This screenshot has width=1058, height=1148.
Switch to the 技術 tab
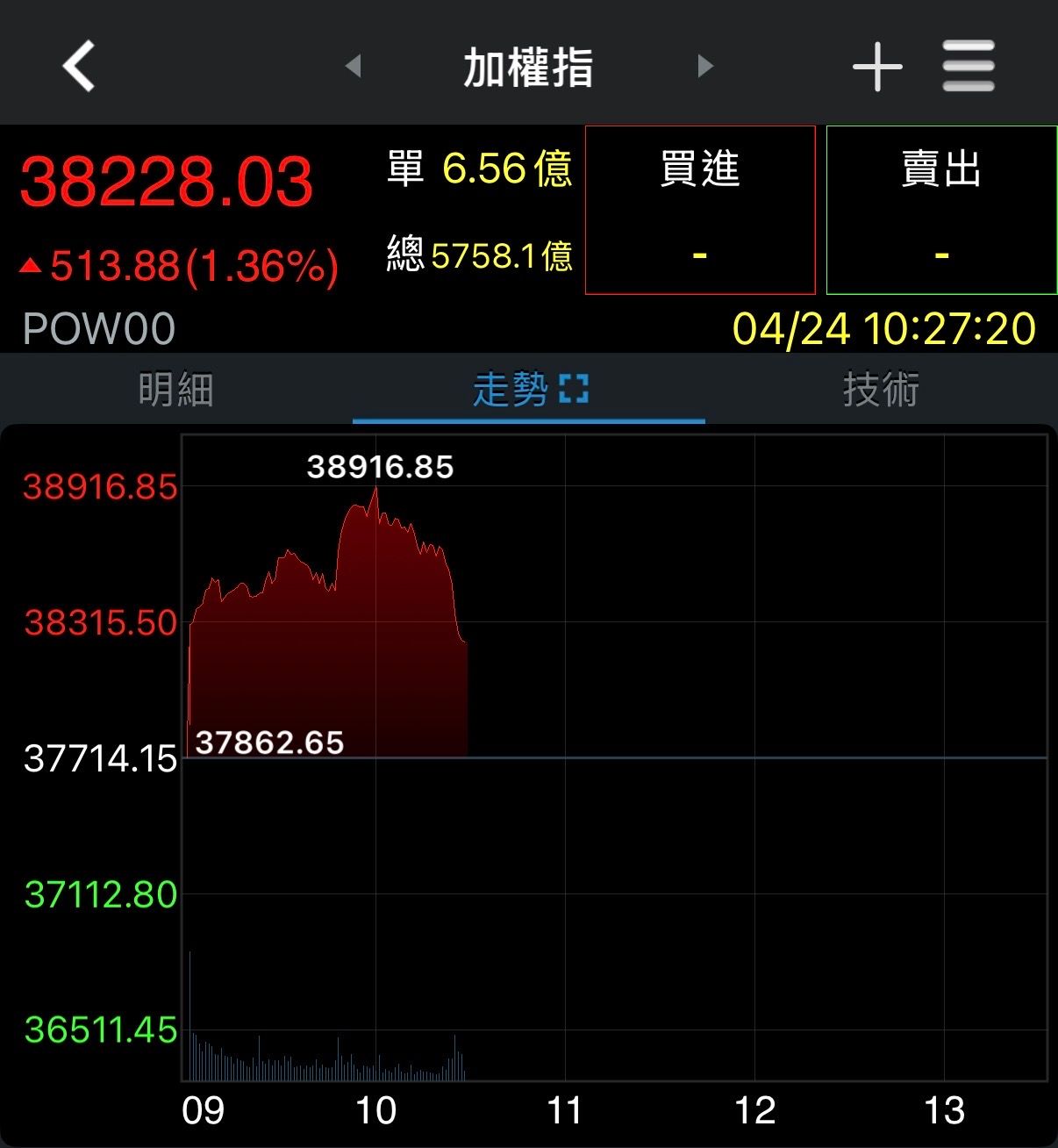pos(881,391)
